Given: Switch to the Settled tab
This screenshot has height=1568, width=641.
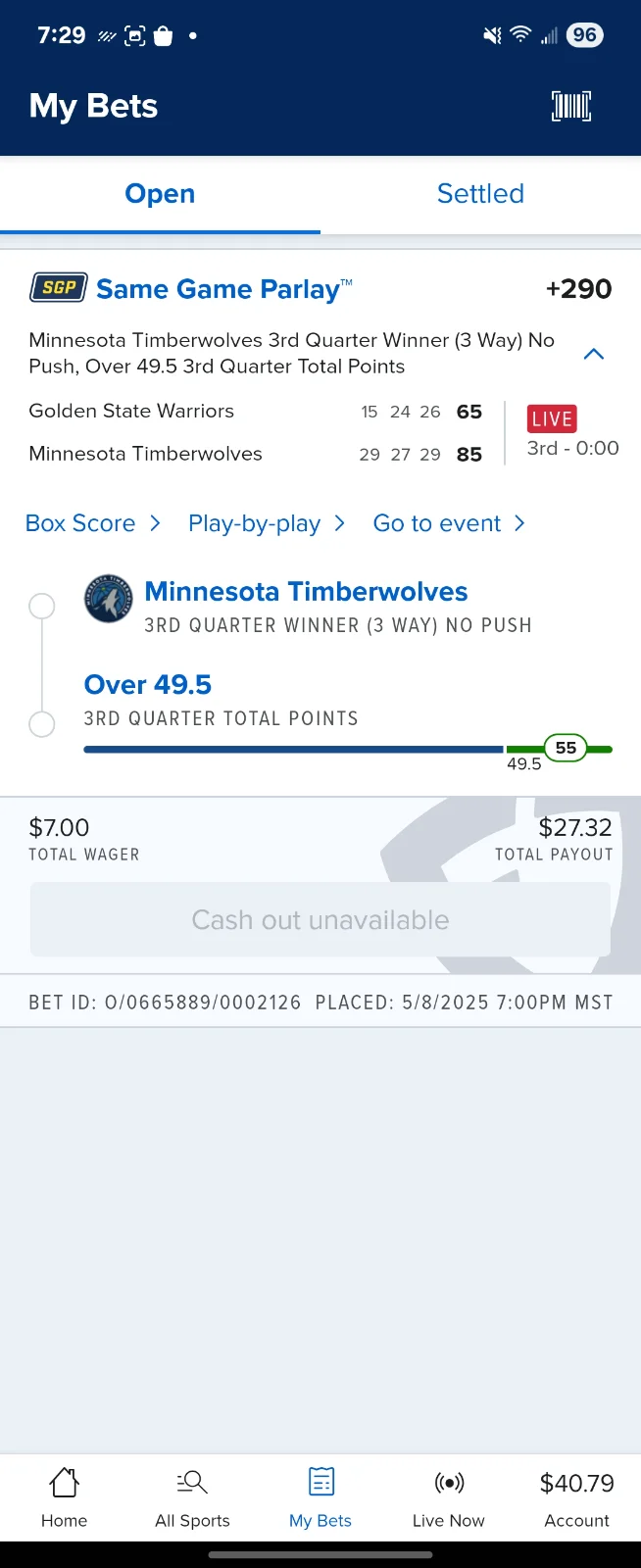Looking at the screenshot, I should point(480,194).
